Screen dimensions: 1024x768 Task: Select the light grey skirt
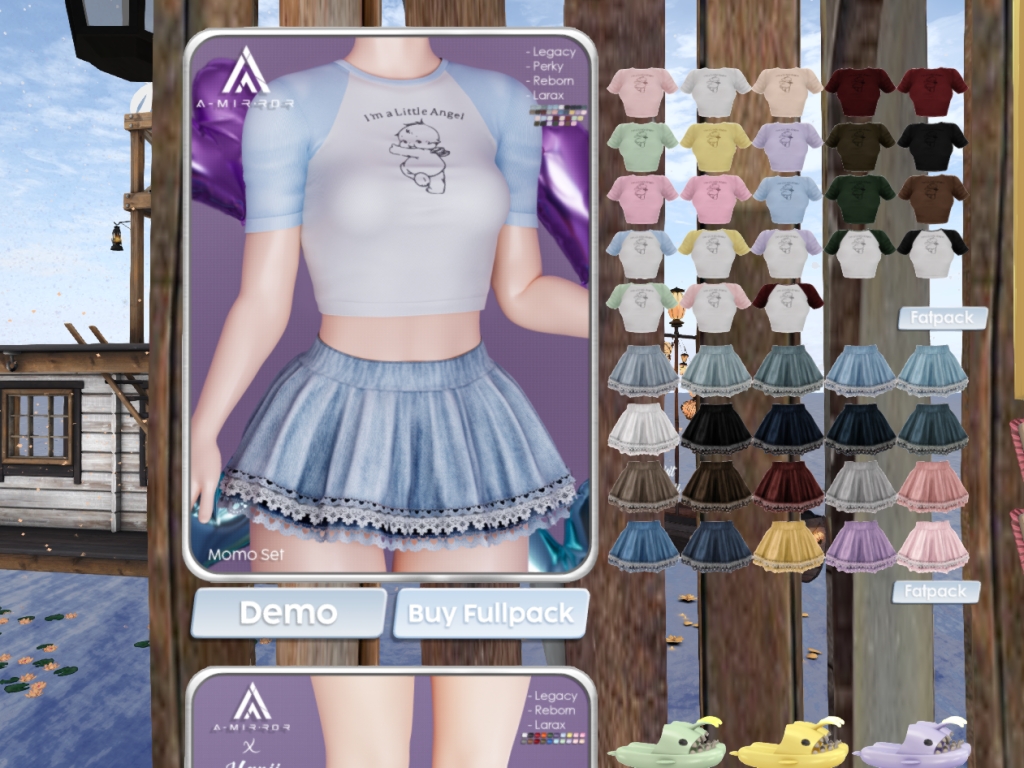[x=859, y=485]
